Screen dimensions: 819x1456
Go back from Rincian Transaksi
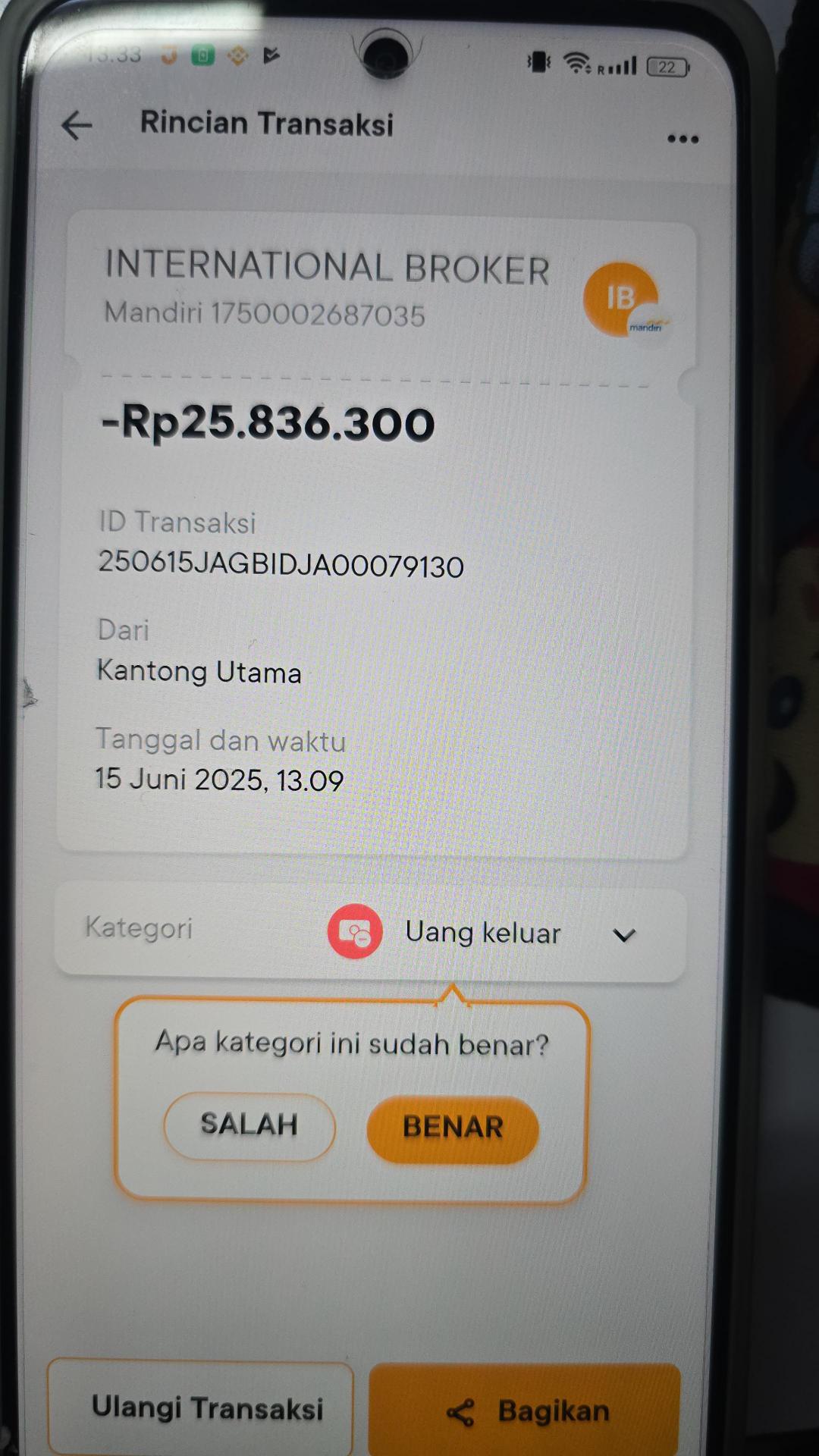pyautogui.click(x=77, y=125)
